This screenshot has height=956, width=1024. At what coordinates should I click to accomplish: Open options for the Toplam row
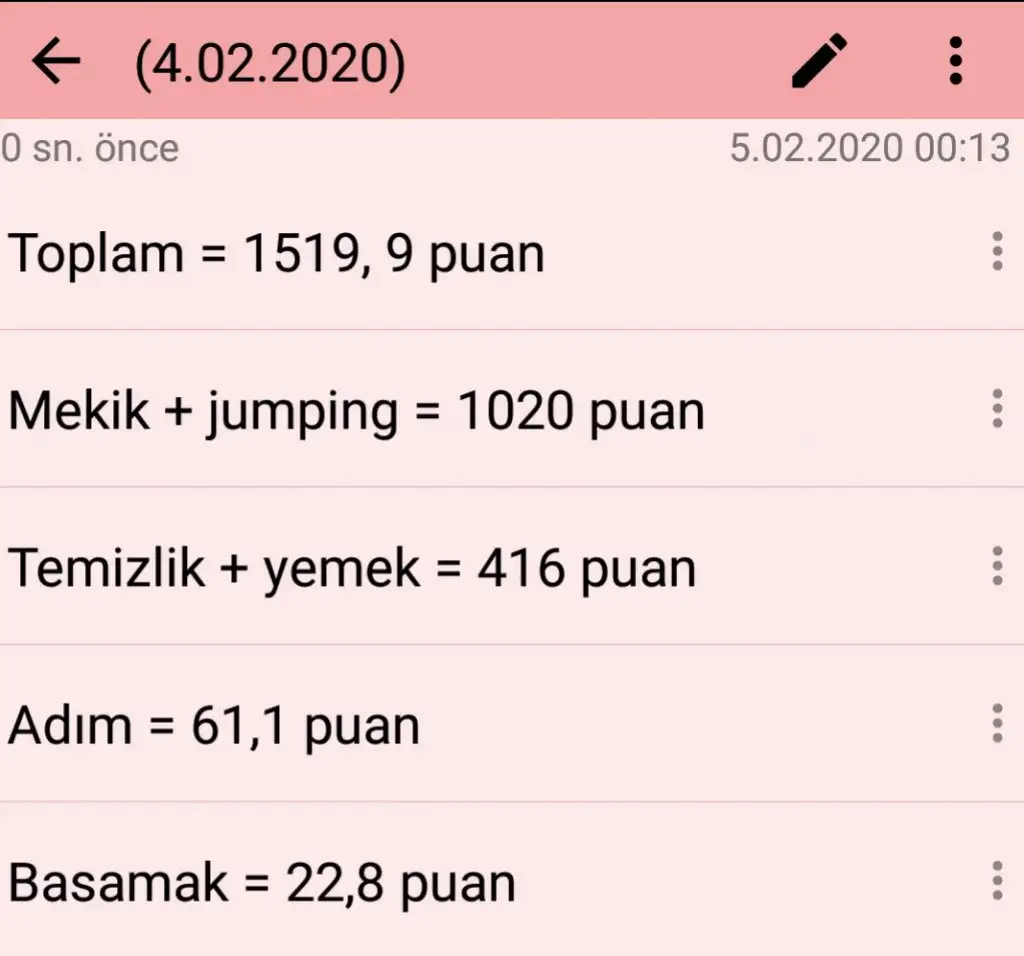[996, 252]
